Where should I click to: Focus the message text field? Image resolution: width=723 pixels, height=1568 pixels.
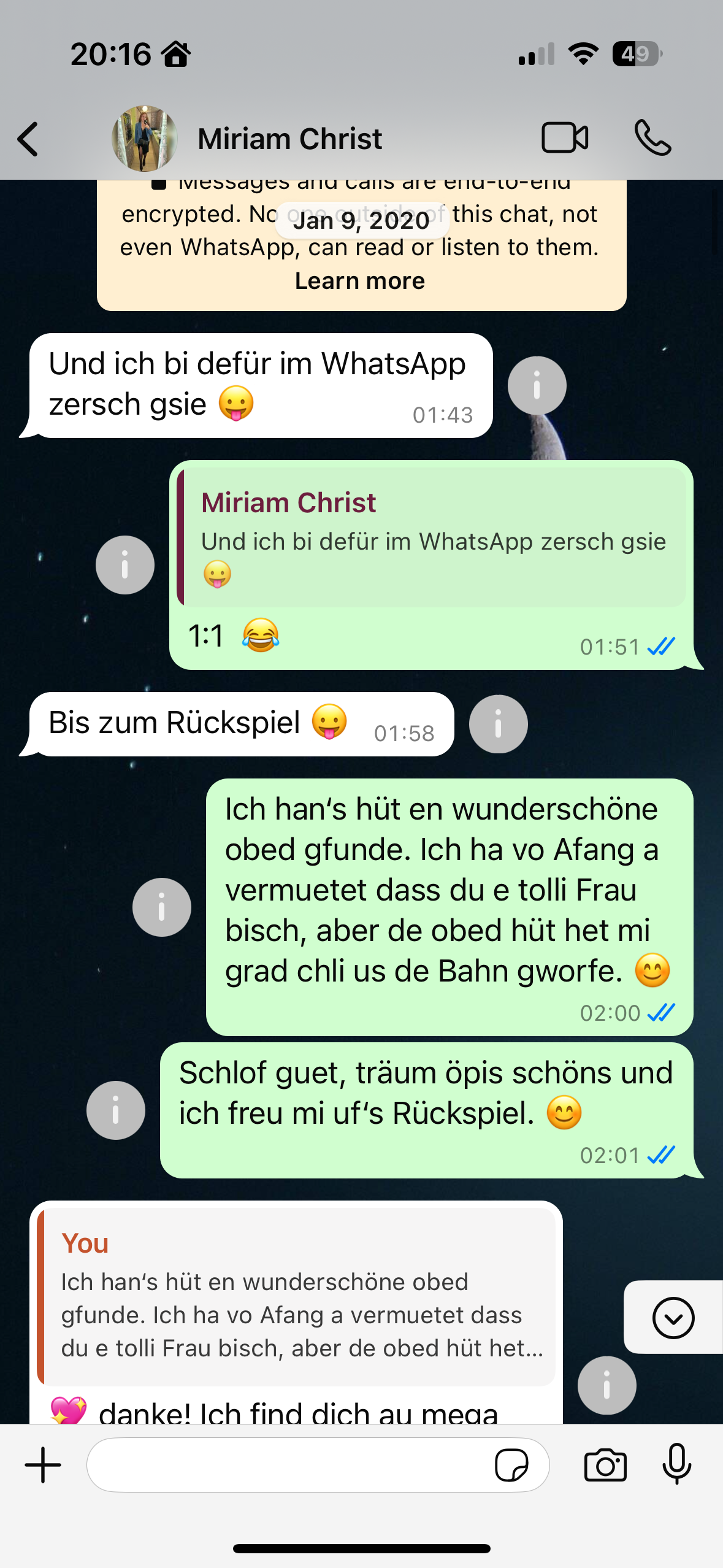(x=288, y=1465)
